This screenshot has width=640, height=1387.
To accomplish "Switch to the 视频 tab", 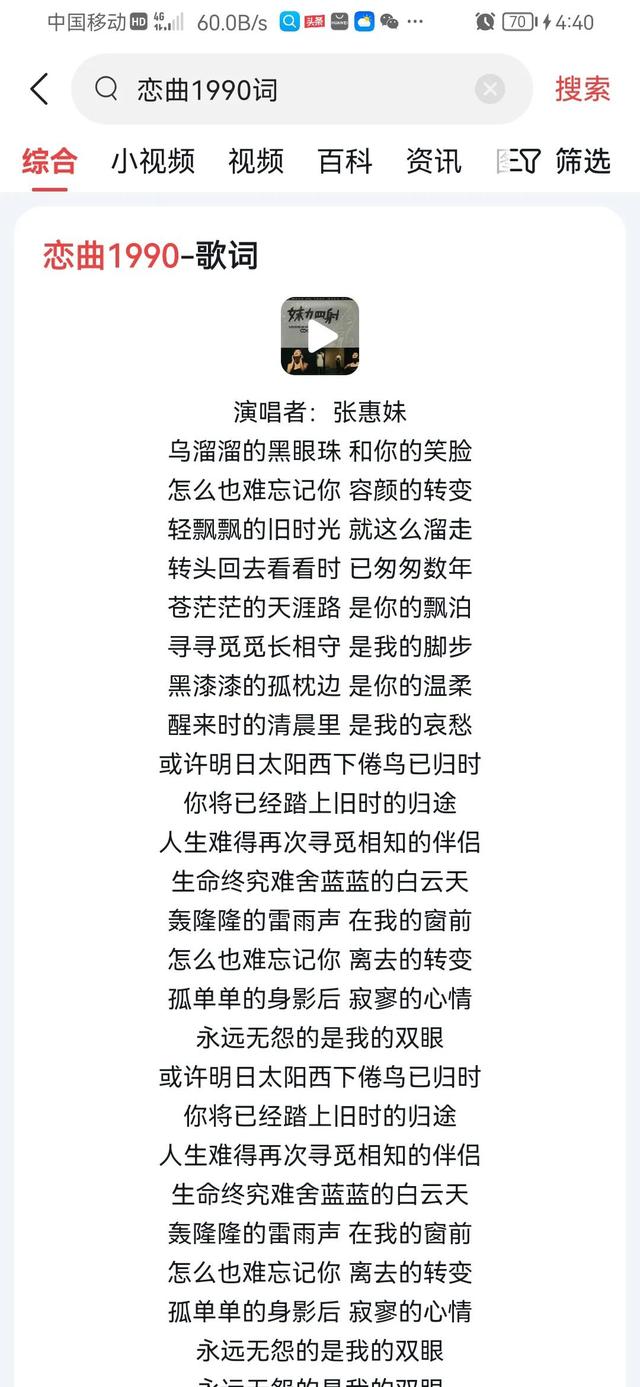I will pyautogui.click(x=256, y=161).
